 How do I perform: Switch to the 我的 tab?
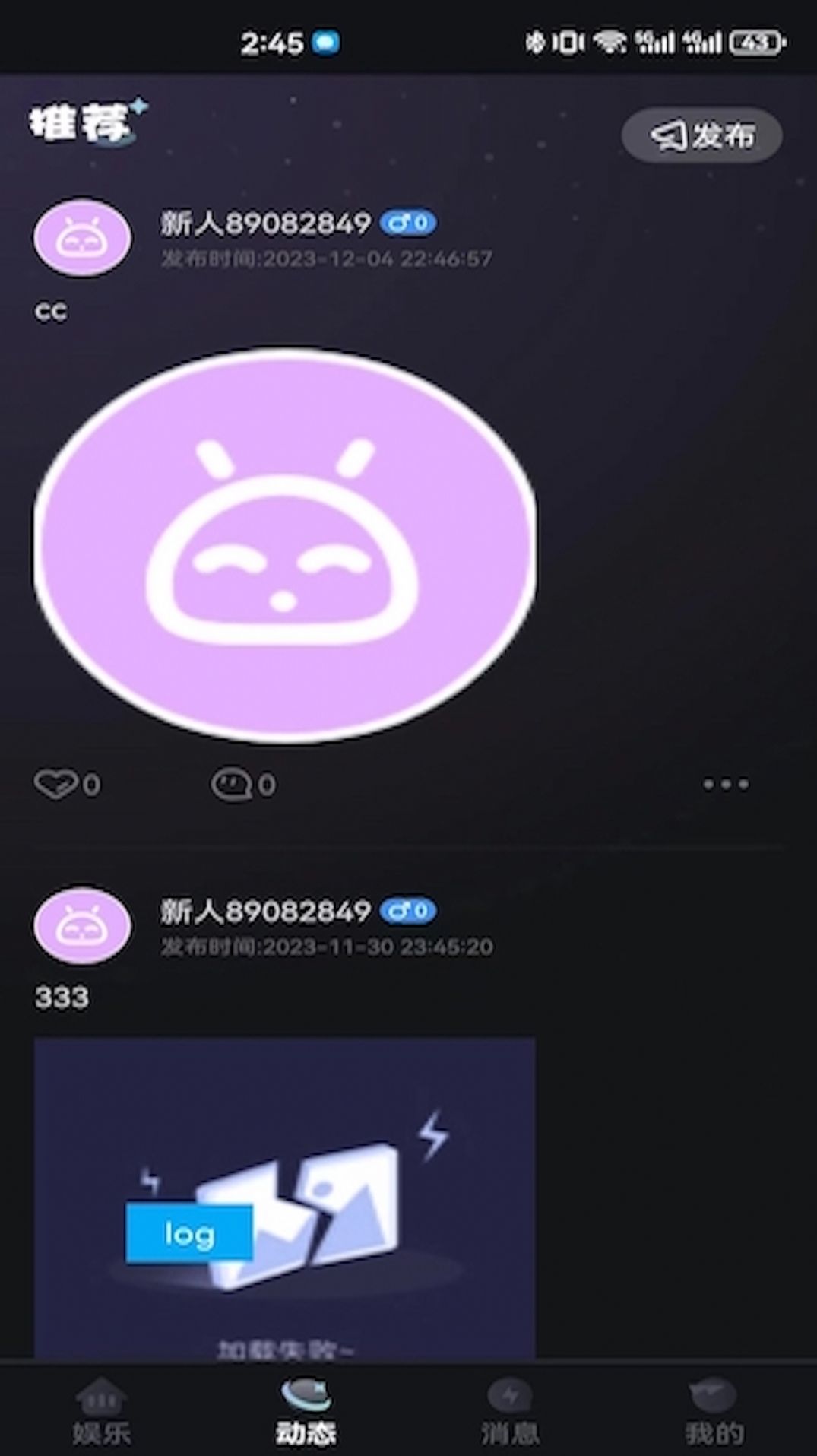coord(713,1410)
